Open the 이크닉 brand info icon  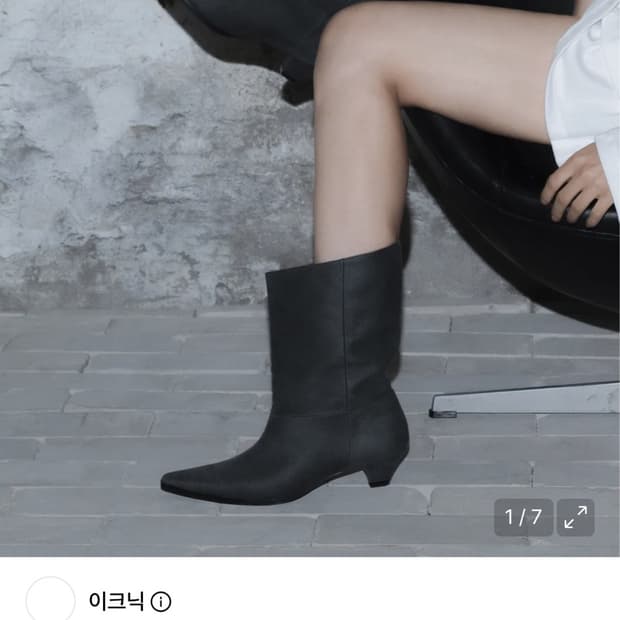pyautogui.click(x=161, y=602)
